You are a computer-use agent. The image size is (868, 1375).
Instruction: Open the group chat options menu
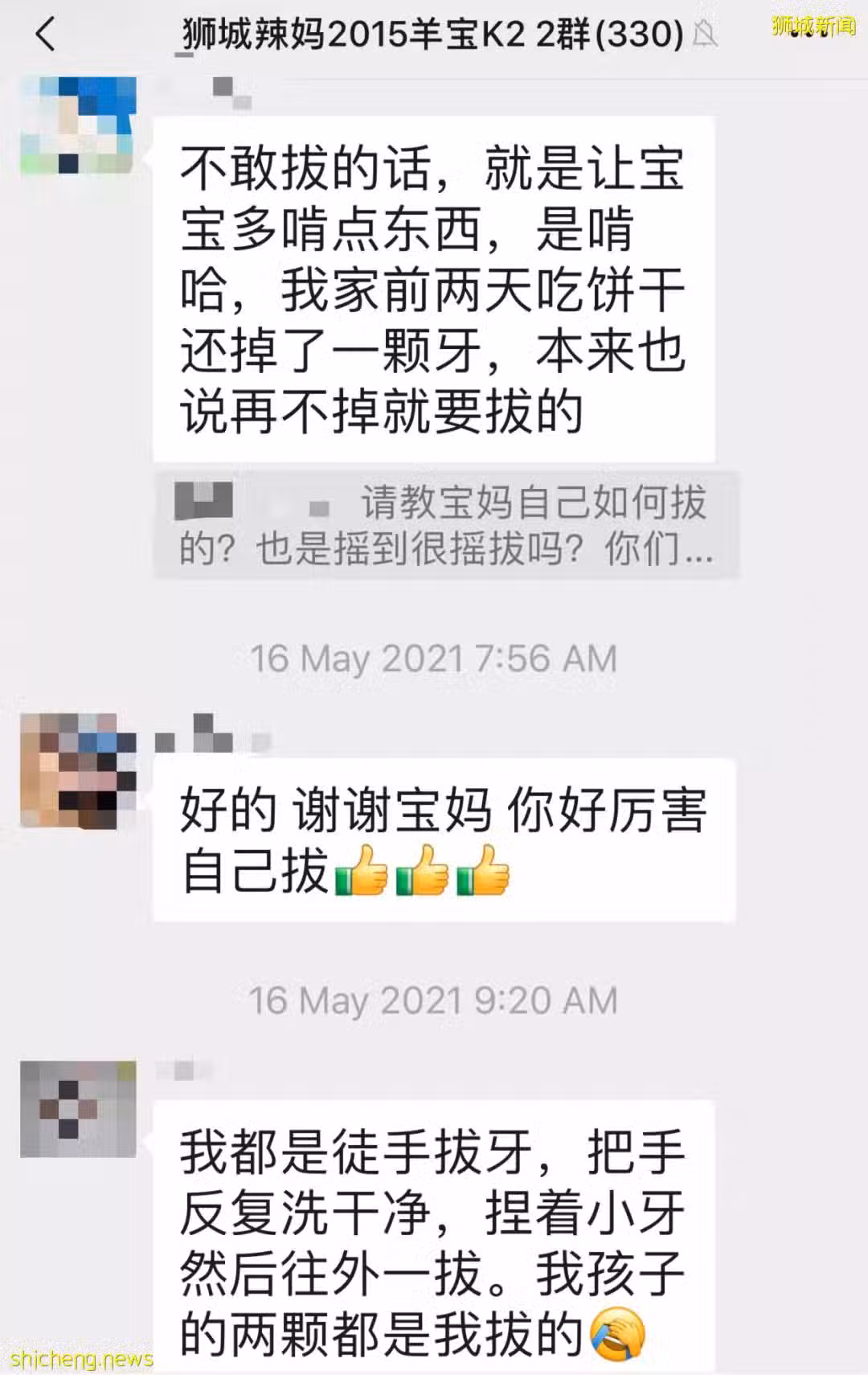(x=810, y=34)
